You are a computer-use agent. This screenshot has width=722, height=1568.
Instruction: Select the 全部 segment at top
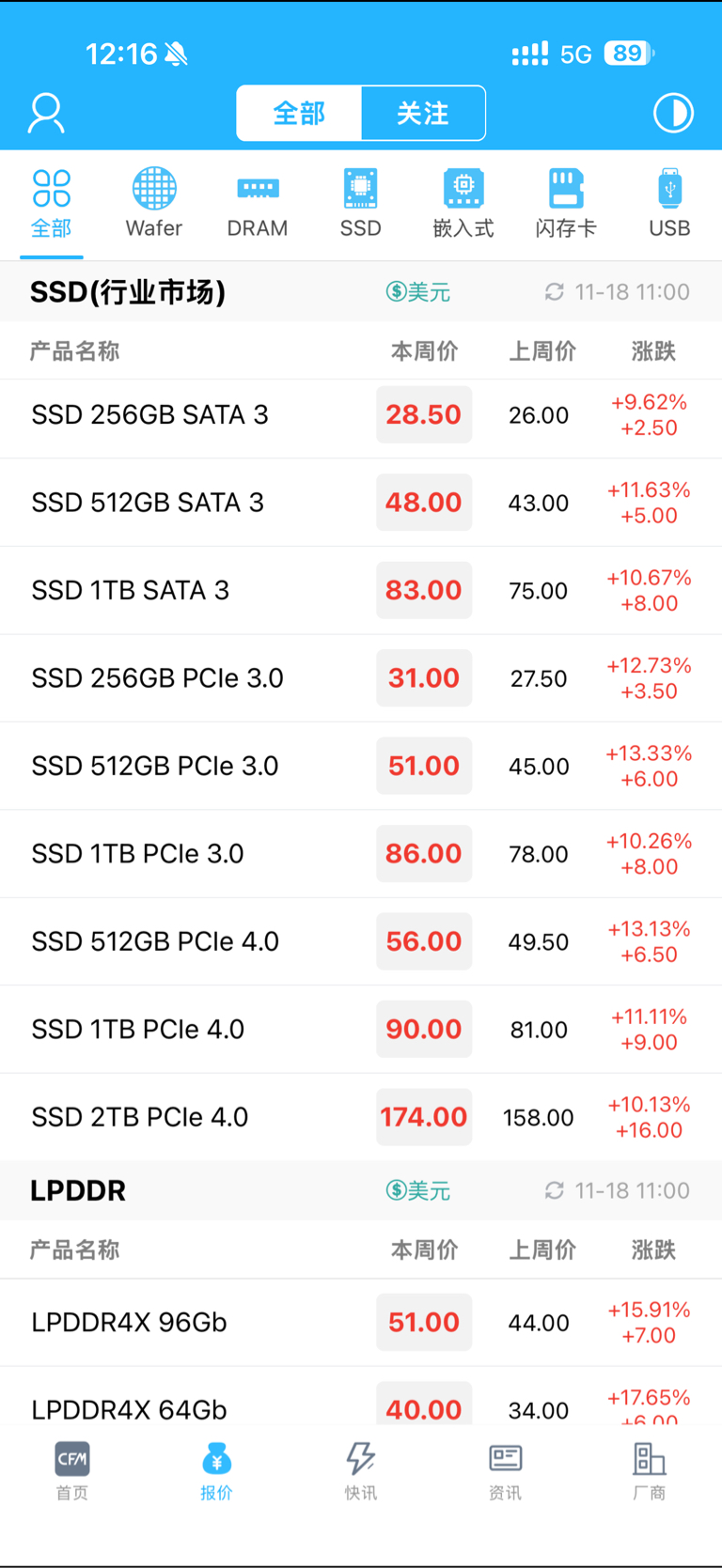pyautogui.click(x=299, y=114)
